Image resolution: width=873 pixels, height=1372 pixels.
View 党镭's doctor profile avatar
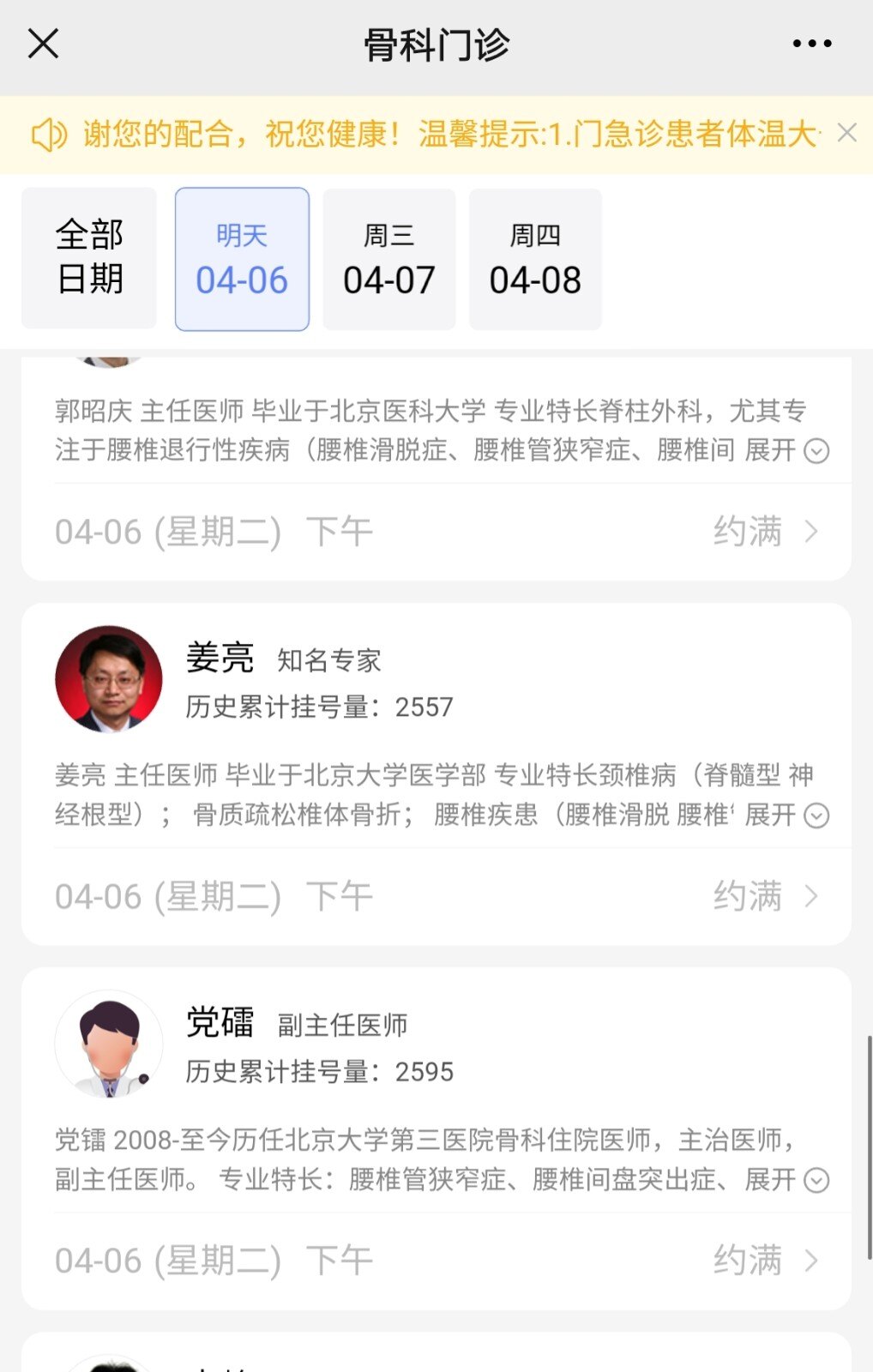point(109,1044)
